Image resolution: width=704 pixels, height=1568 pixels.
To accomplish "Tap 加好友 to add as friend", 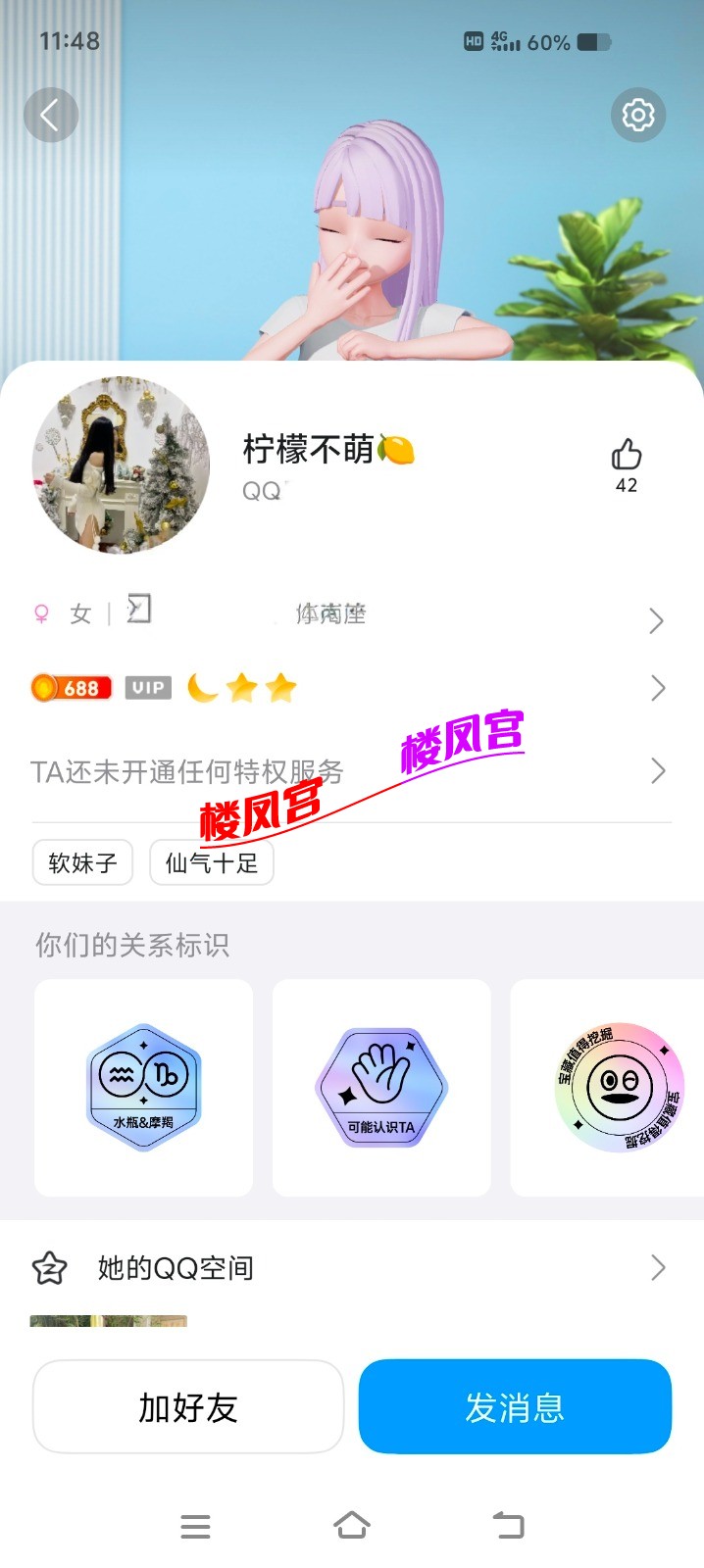I will click(x=188, y=1407).
